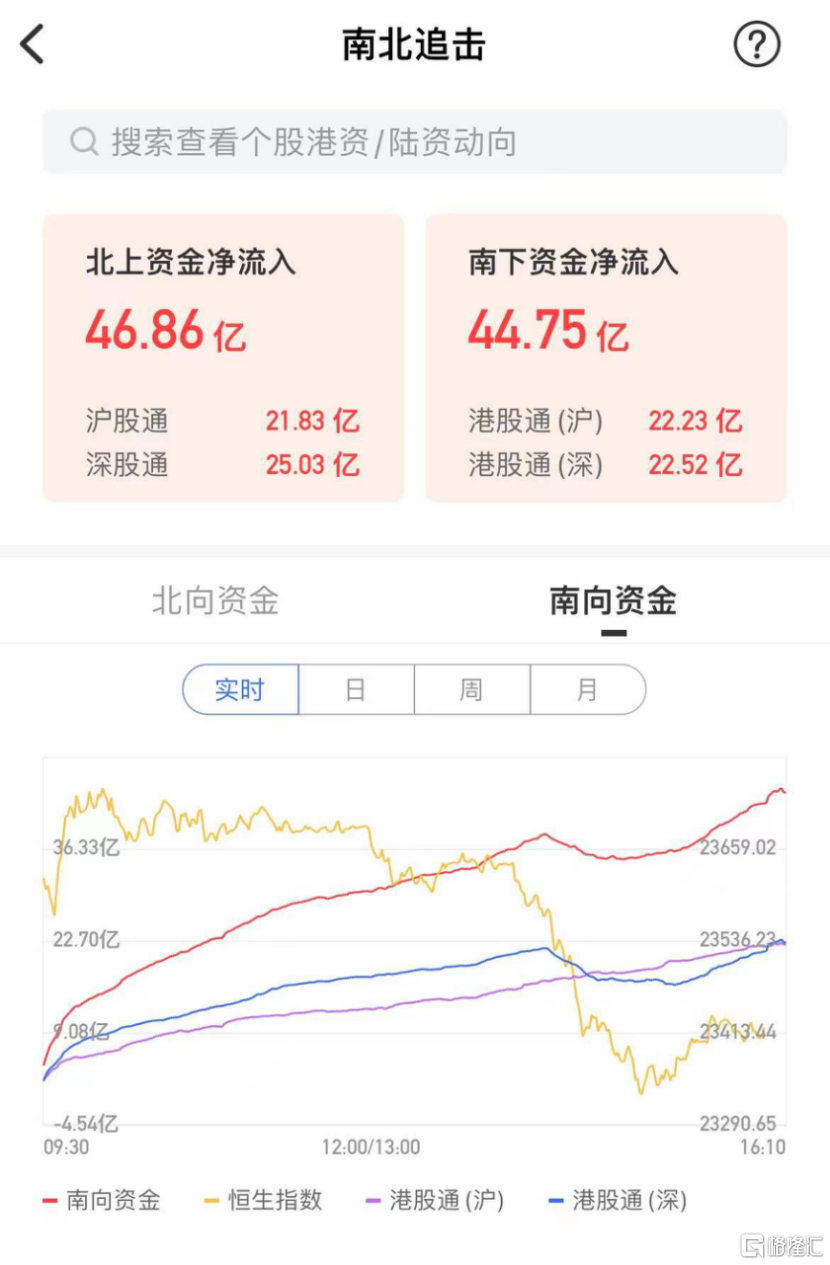The height and width of the screenshot is (1265, 830).
Task: Toggle the 港股通(沪) legend line
Action: pos(435,1200)
